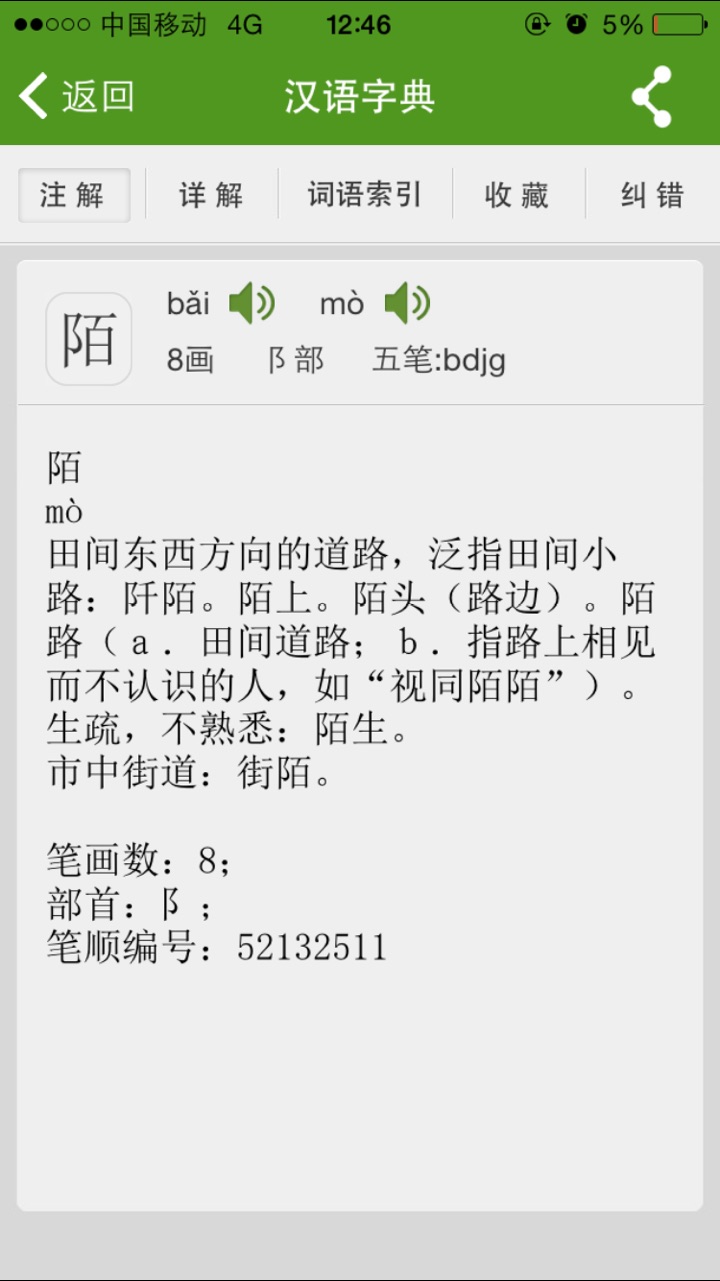Play the mò pronunciation audio
This screenshot has width=720, height=1281.
coord(407,303)
